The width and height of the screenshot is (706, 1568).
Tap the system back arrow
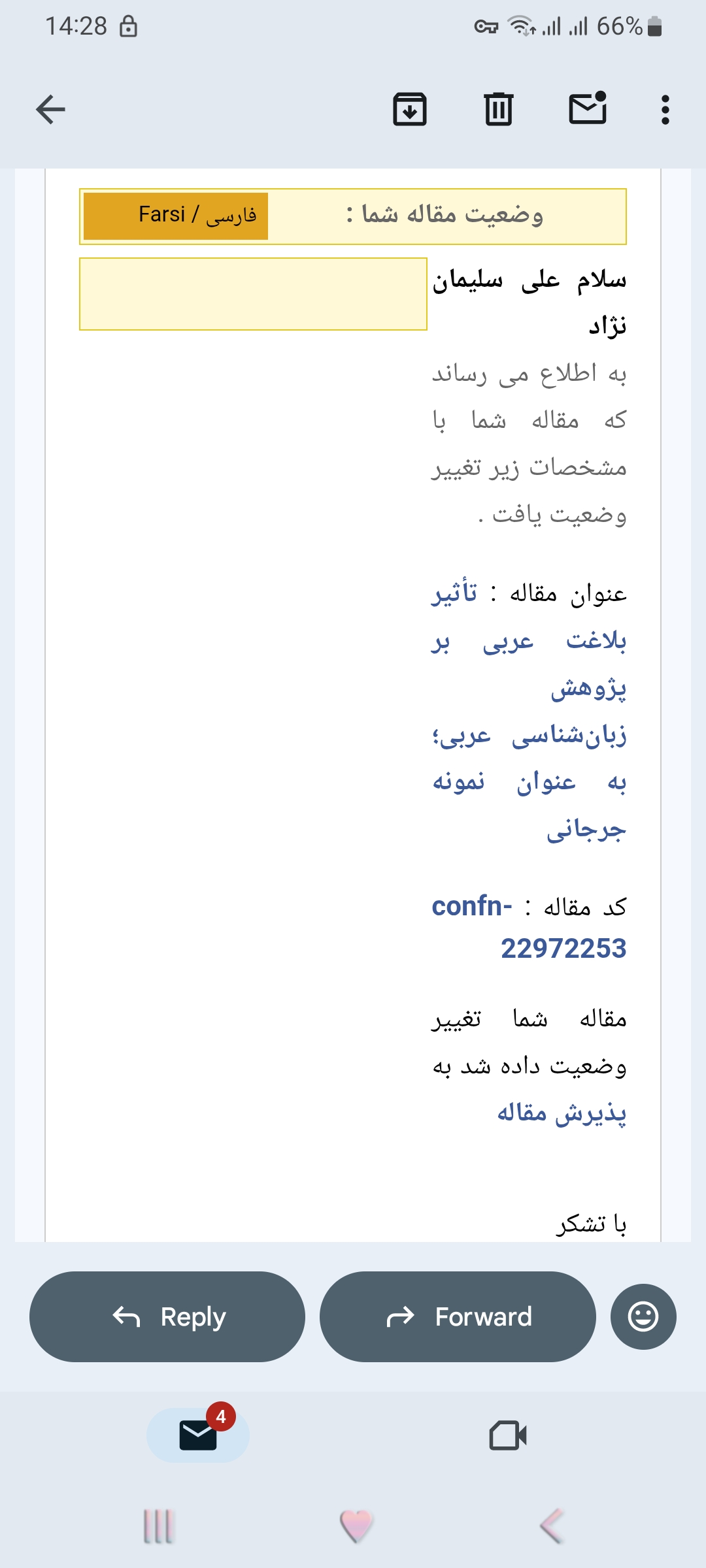click(x=551, y=1527)
